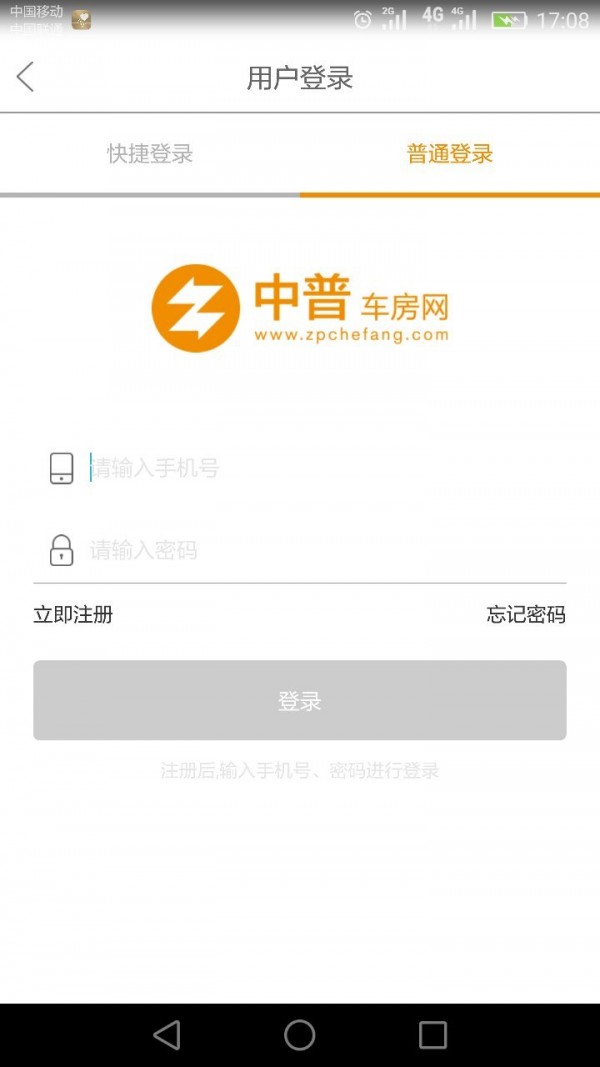Image resolution: width=600 pixels, height=1067 pixels.
Task: Tap the system home button
Action: (299, 1035)
